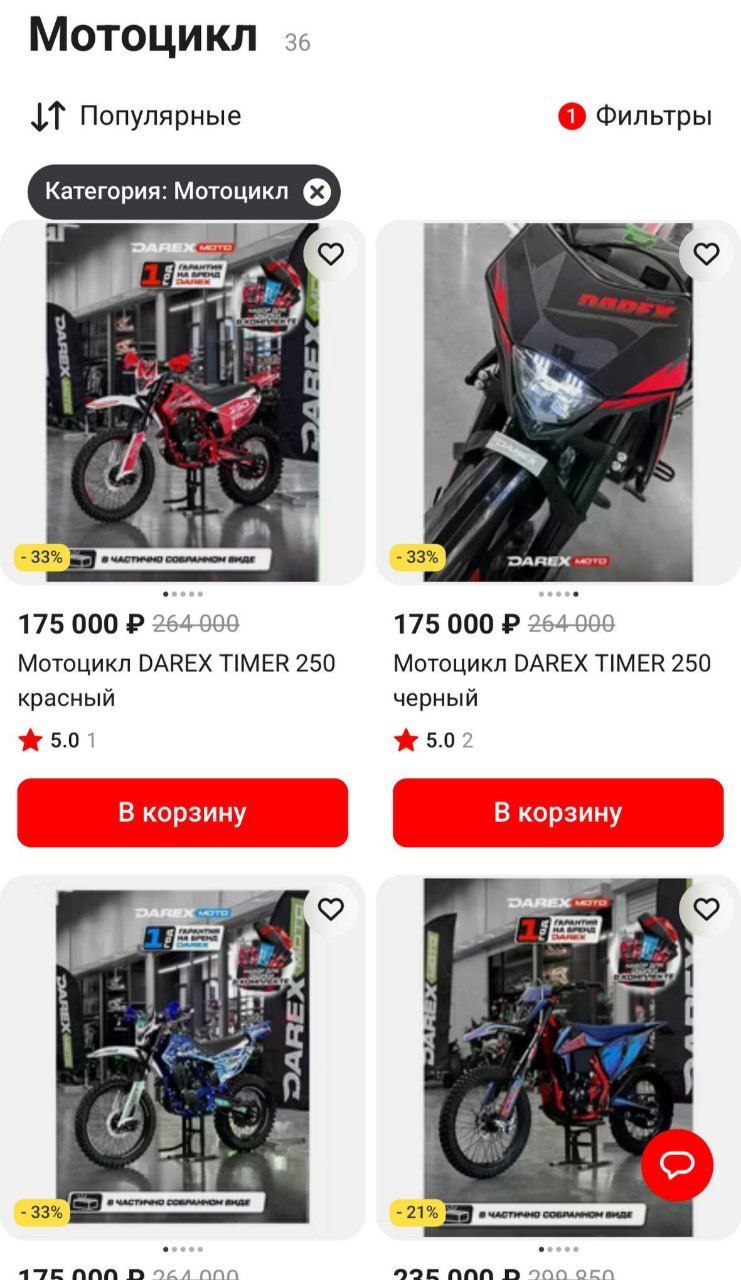Open the Популярные sort options
This screenshot has height=1280, width=741.
[x=137, y=116]
